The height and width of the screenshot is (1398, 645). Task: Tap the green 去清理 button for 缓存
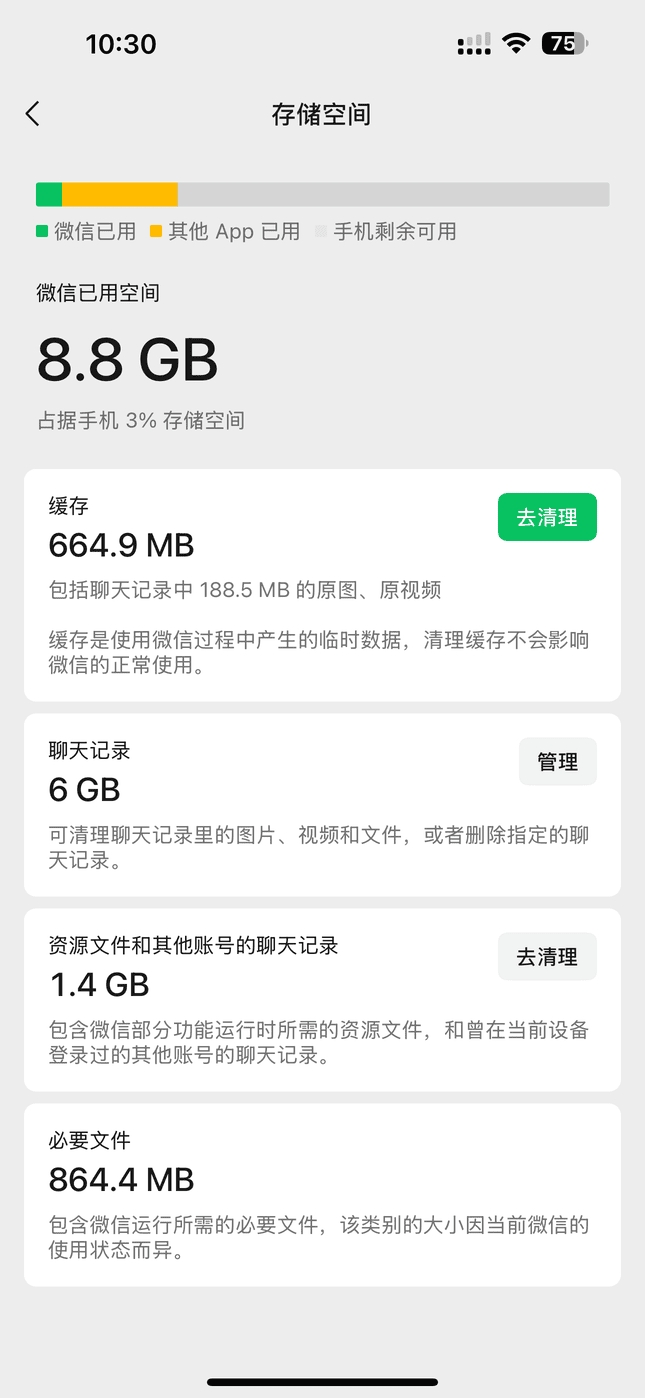point(547,517)
